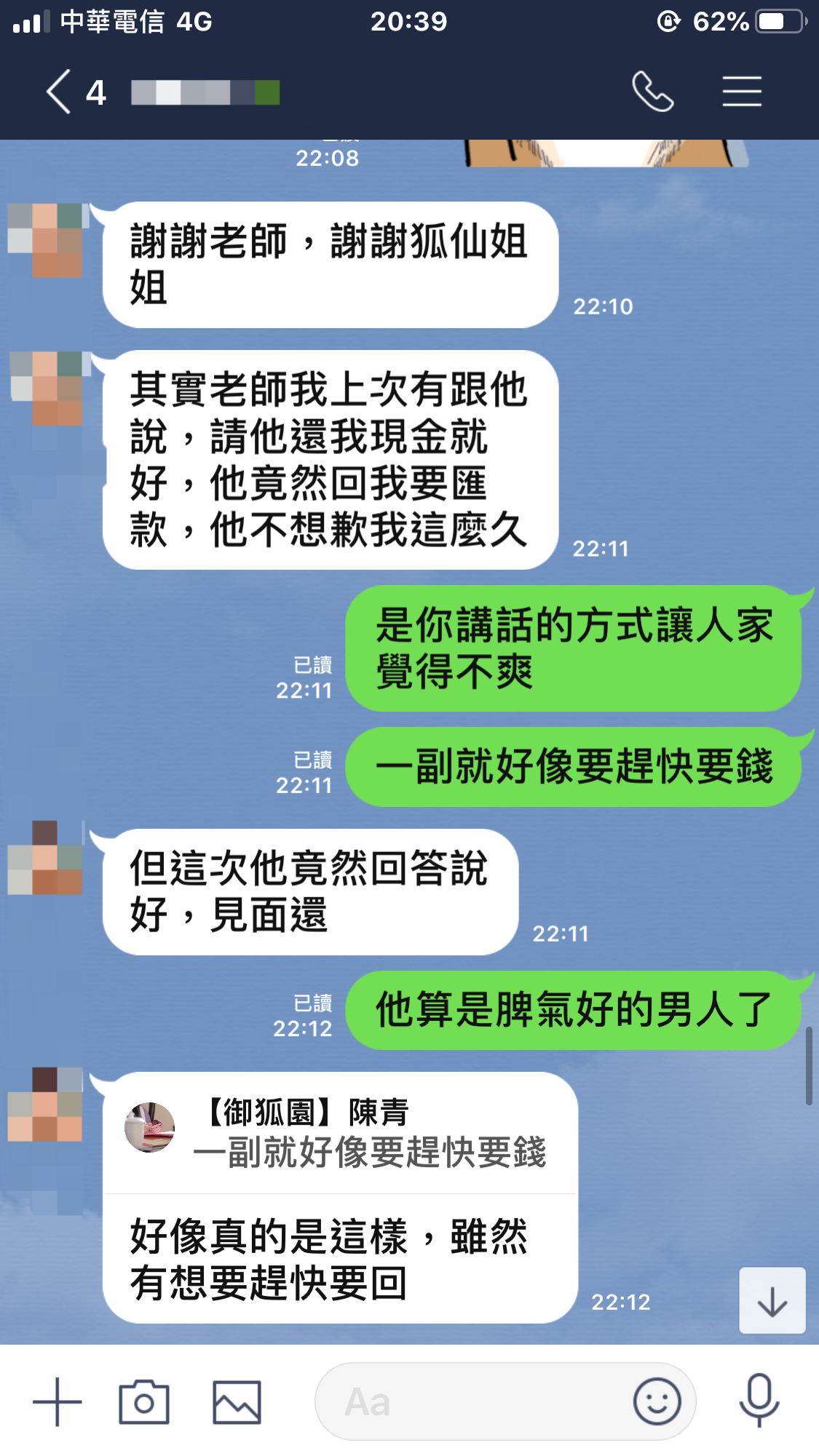The image size is (819, 1456).
Task: Open the chat menu
Action: (741, 92)
